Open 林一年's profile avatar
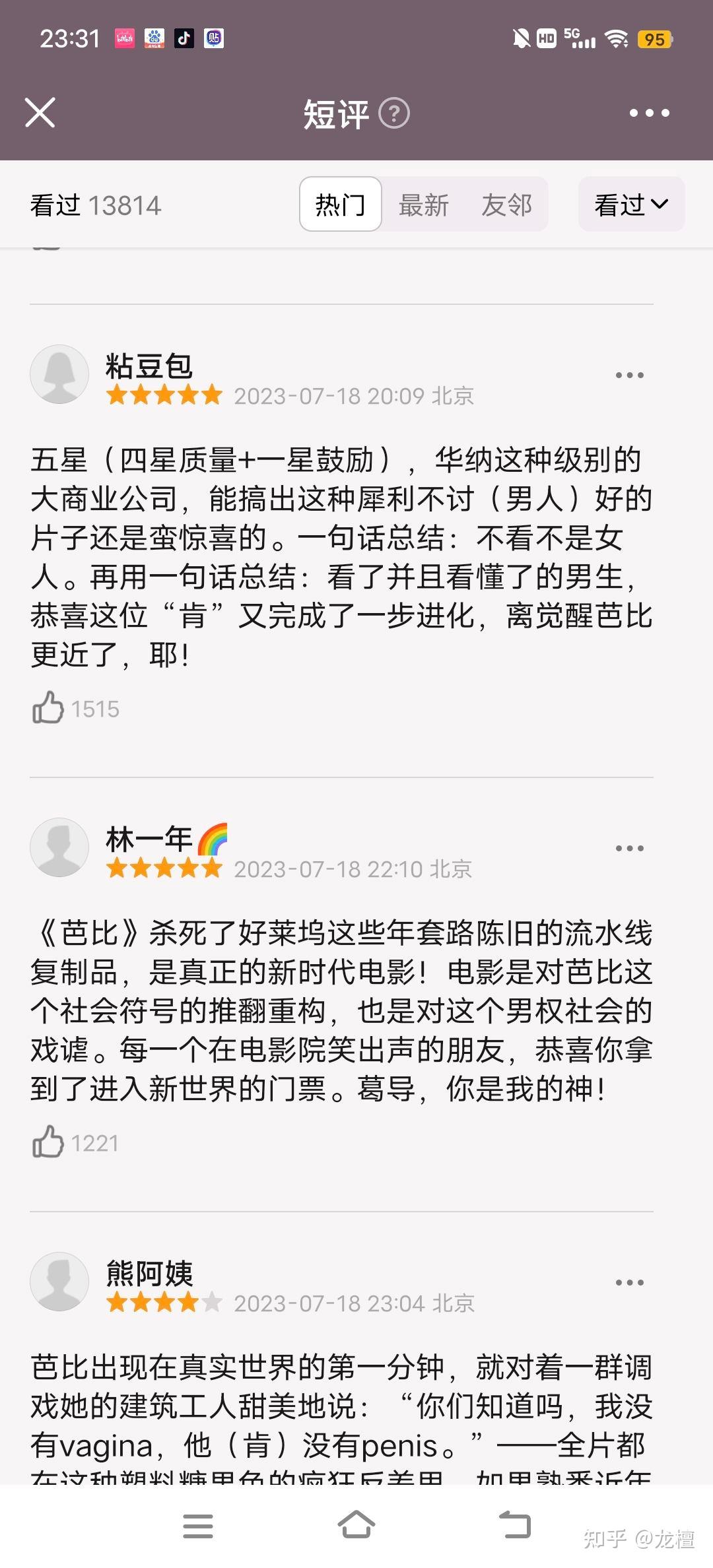713x1568 pixels. coord(59,847)
